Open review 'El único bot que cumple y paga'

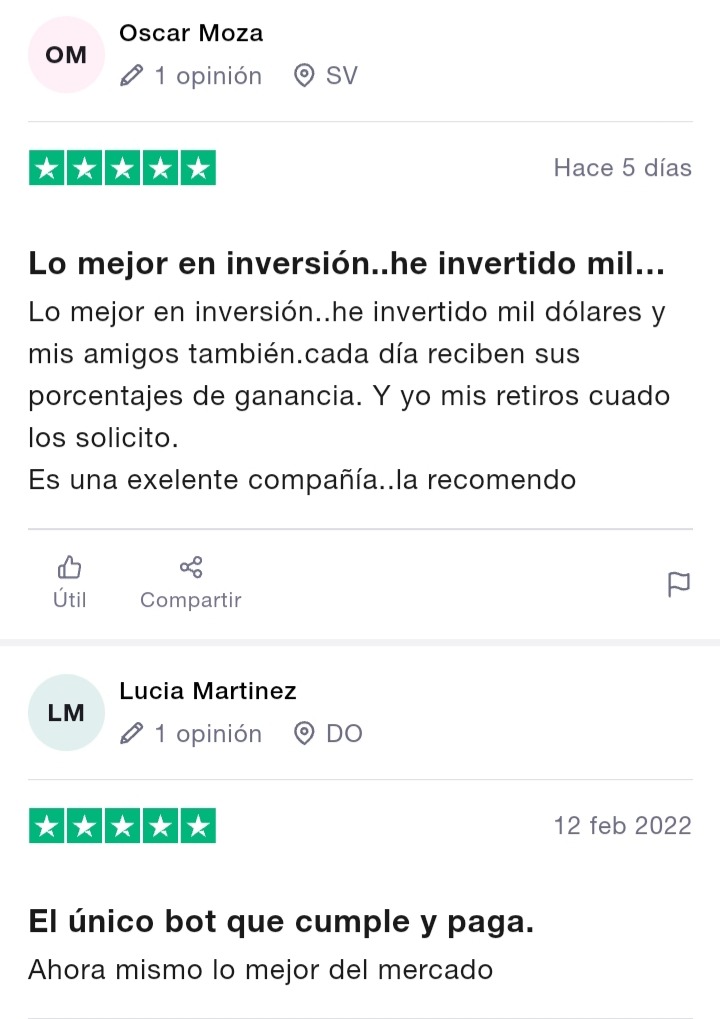tap(280, 922)
